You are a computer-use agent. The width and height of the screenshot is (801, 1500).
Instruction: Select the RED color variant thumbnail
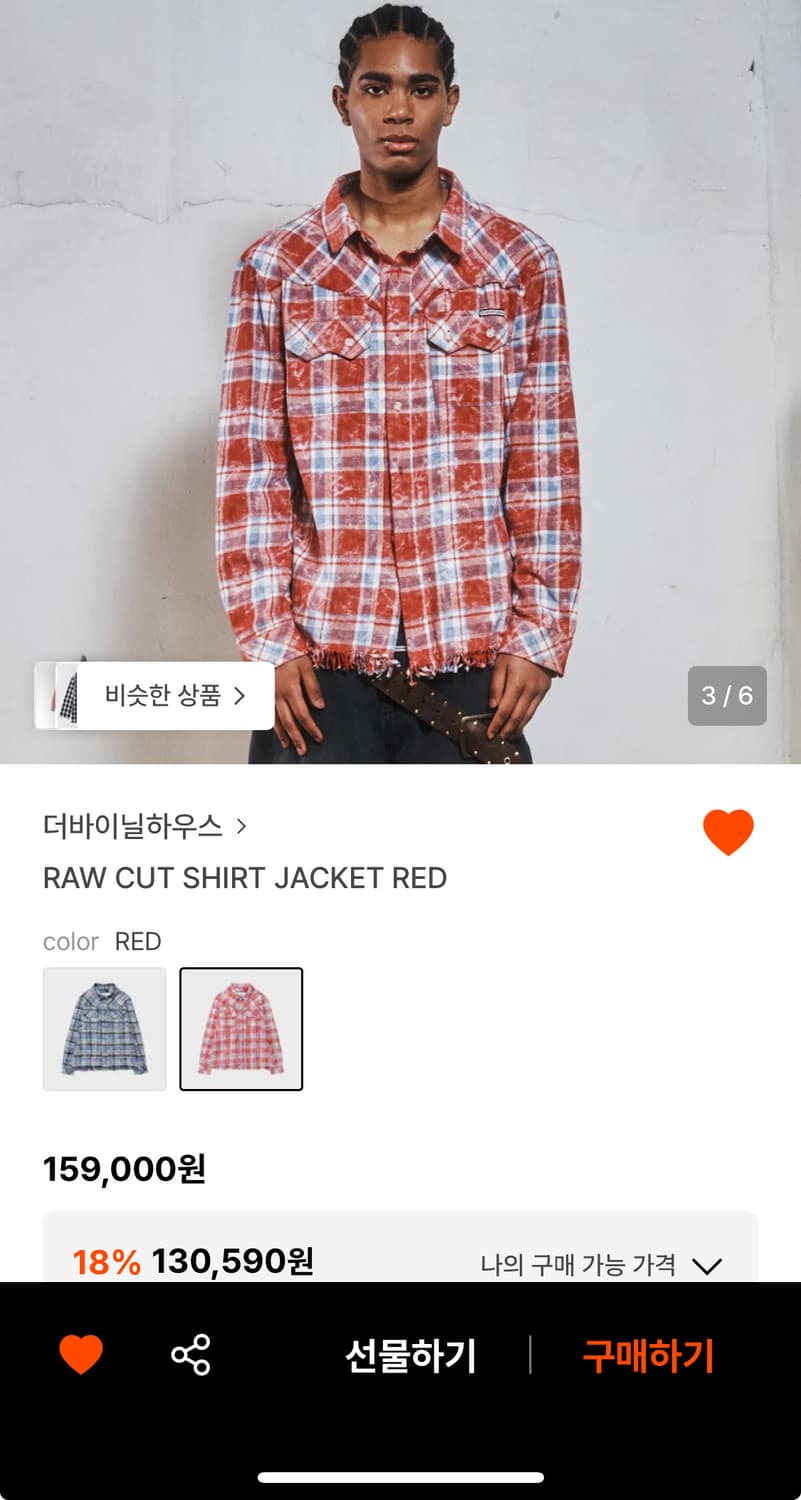(240, 1028)
